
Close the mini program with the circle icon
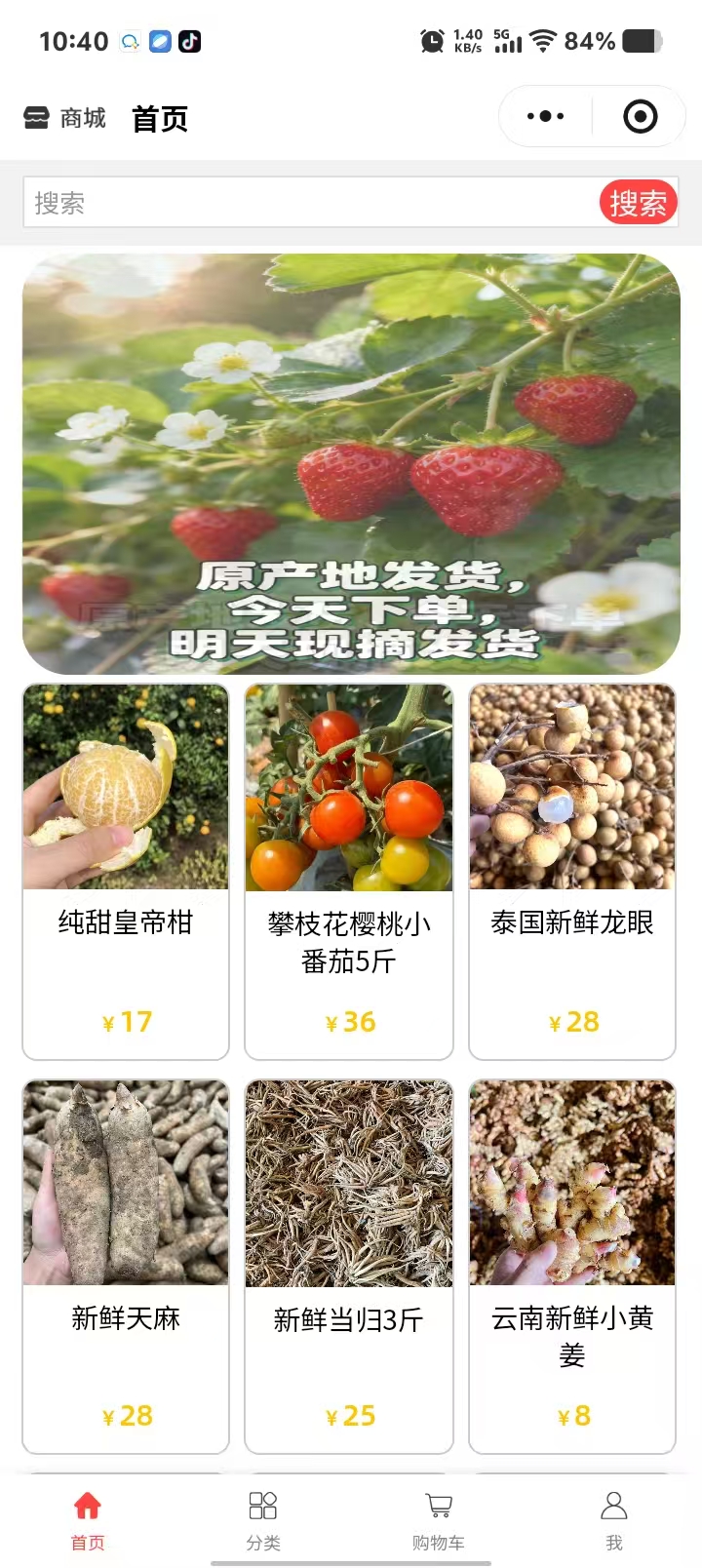coord(640,117)
